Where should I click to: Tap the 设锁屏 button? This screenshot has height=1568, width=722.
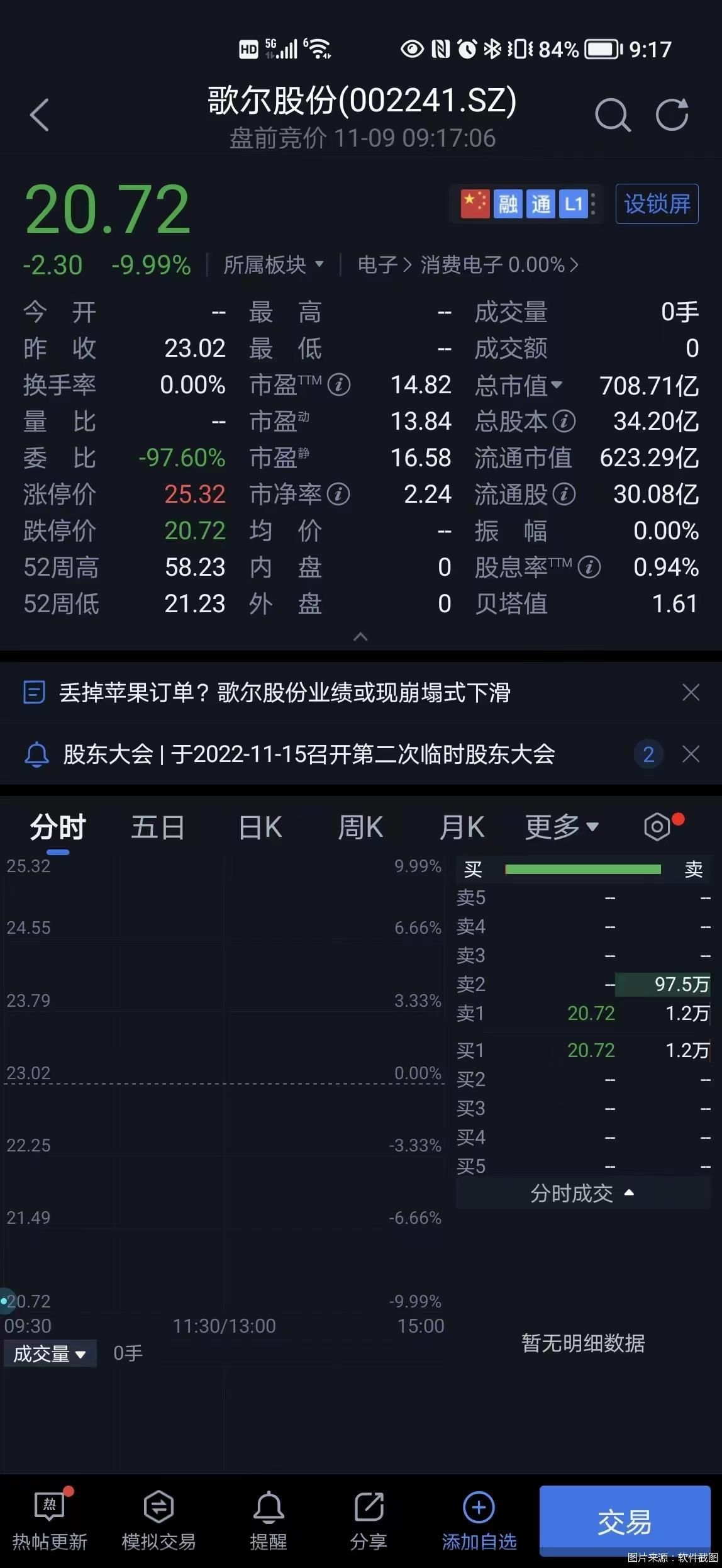[657, 204]
